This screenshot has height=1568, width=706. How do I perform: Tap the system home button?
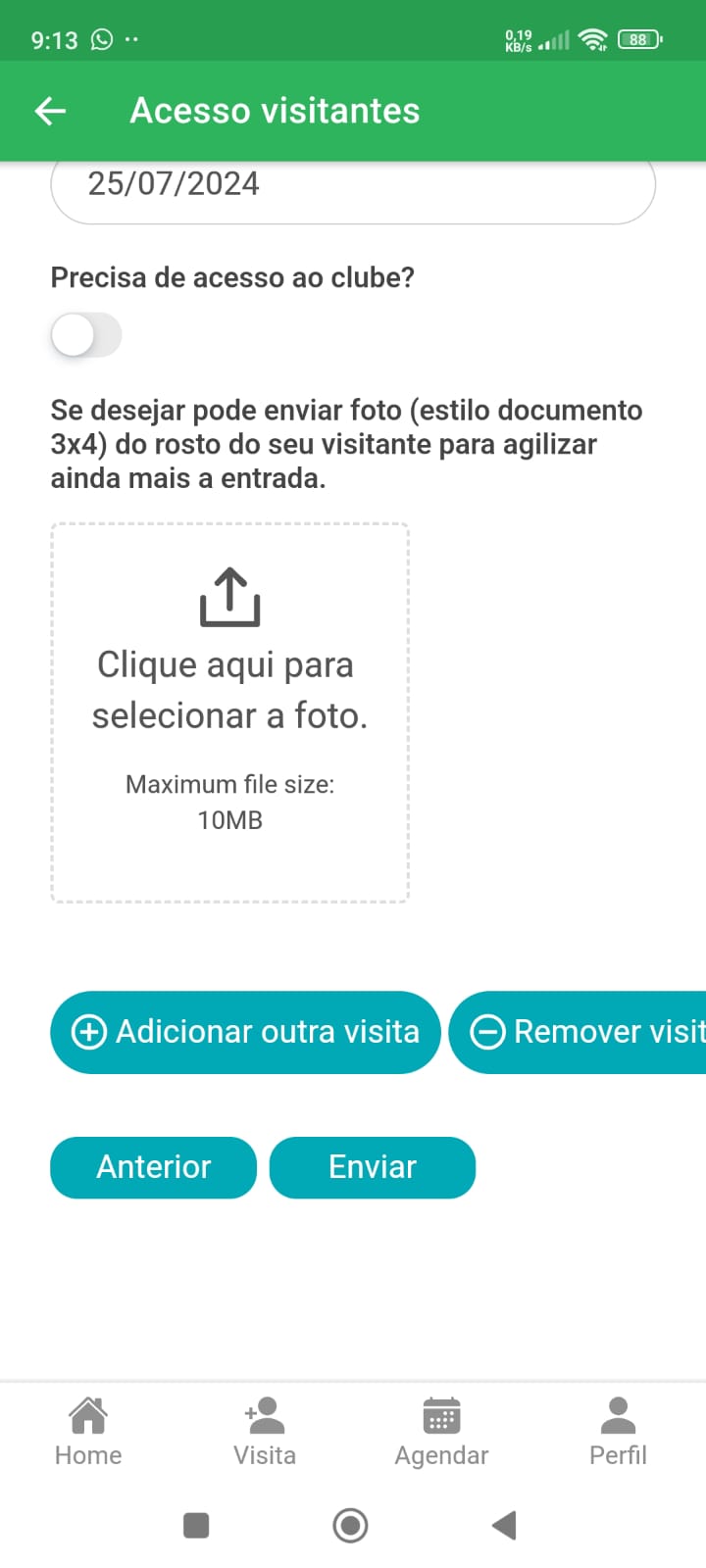point(350,1525)
